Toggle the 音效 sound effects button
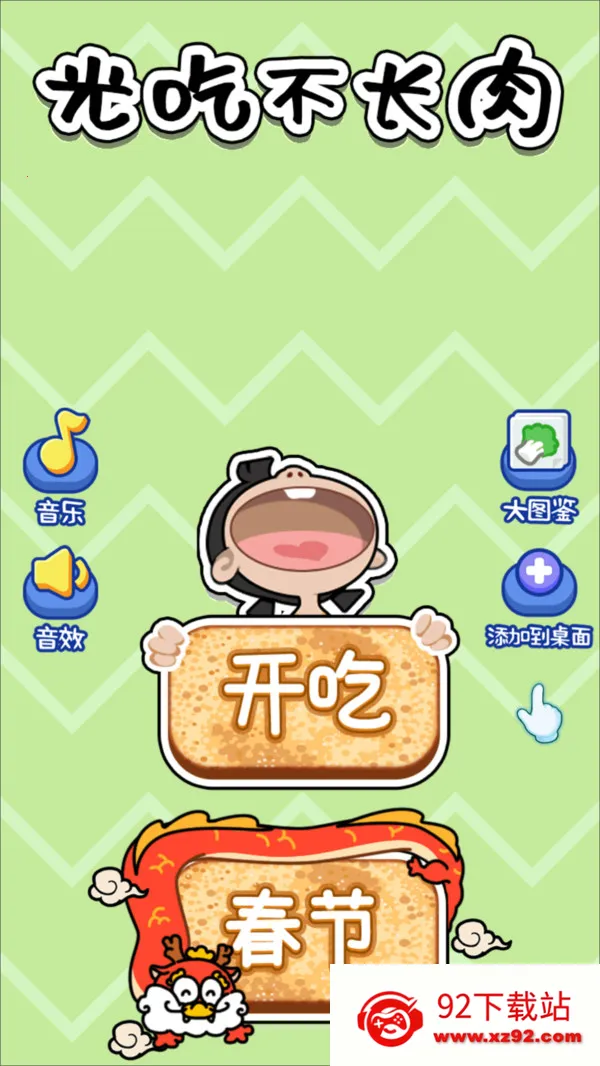The image size is (600, 1066). click(61, 585)
